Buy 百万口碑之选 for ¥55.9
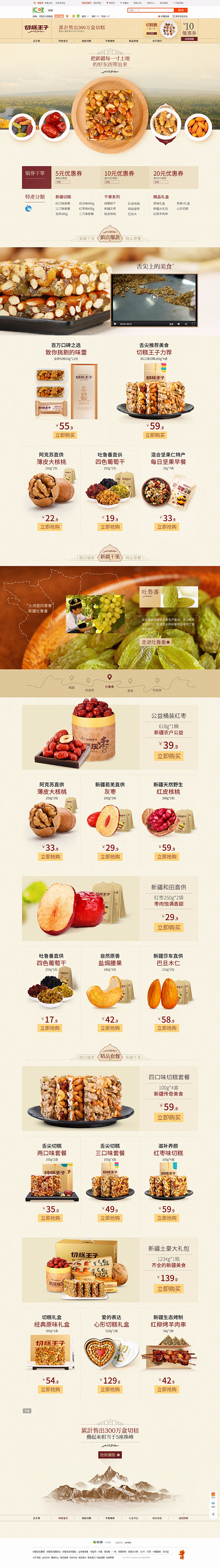220x1568 pixels. (x=65, y=435)
